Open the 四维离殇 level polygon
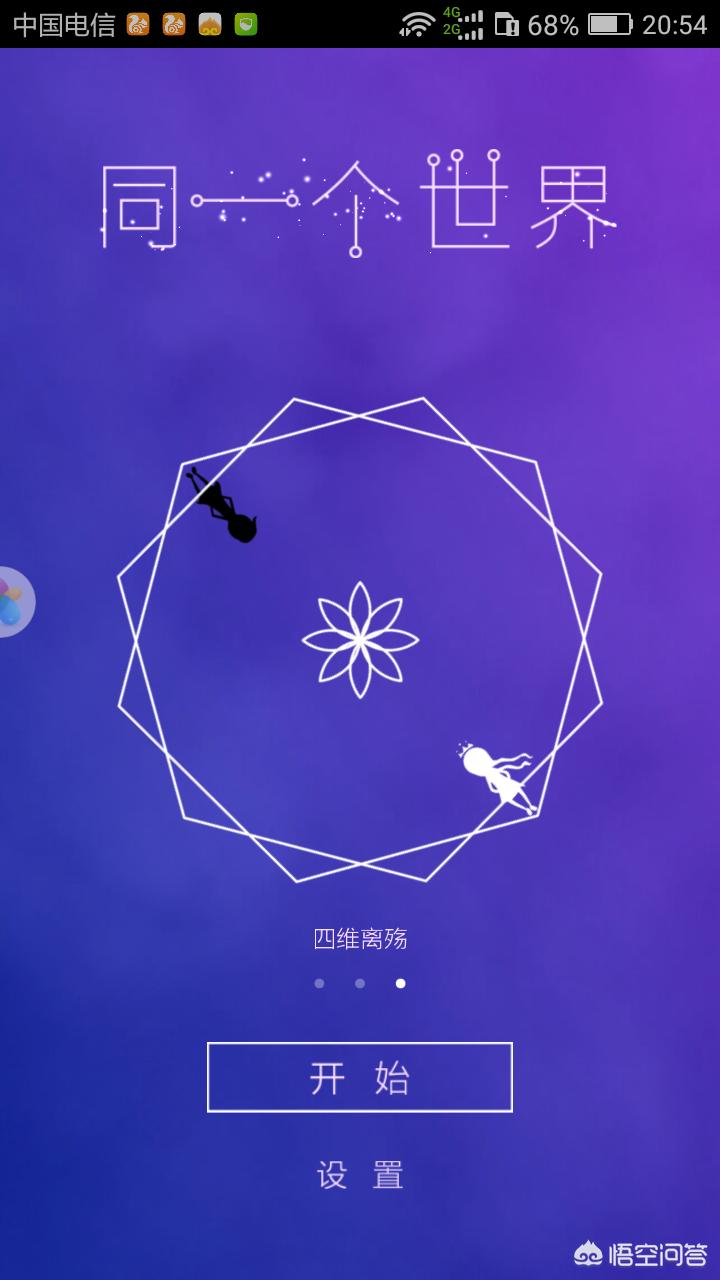Image resolution: width=720 pixels, height=1280 pixels. tap(360, 640)
